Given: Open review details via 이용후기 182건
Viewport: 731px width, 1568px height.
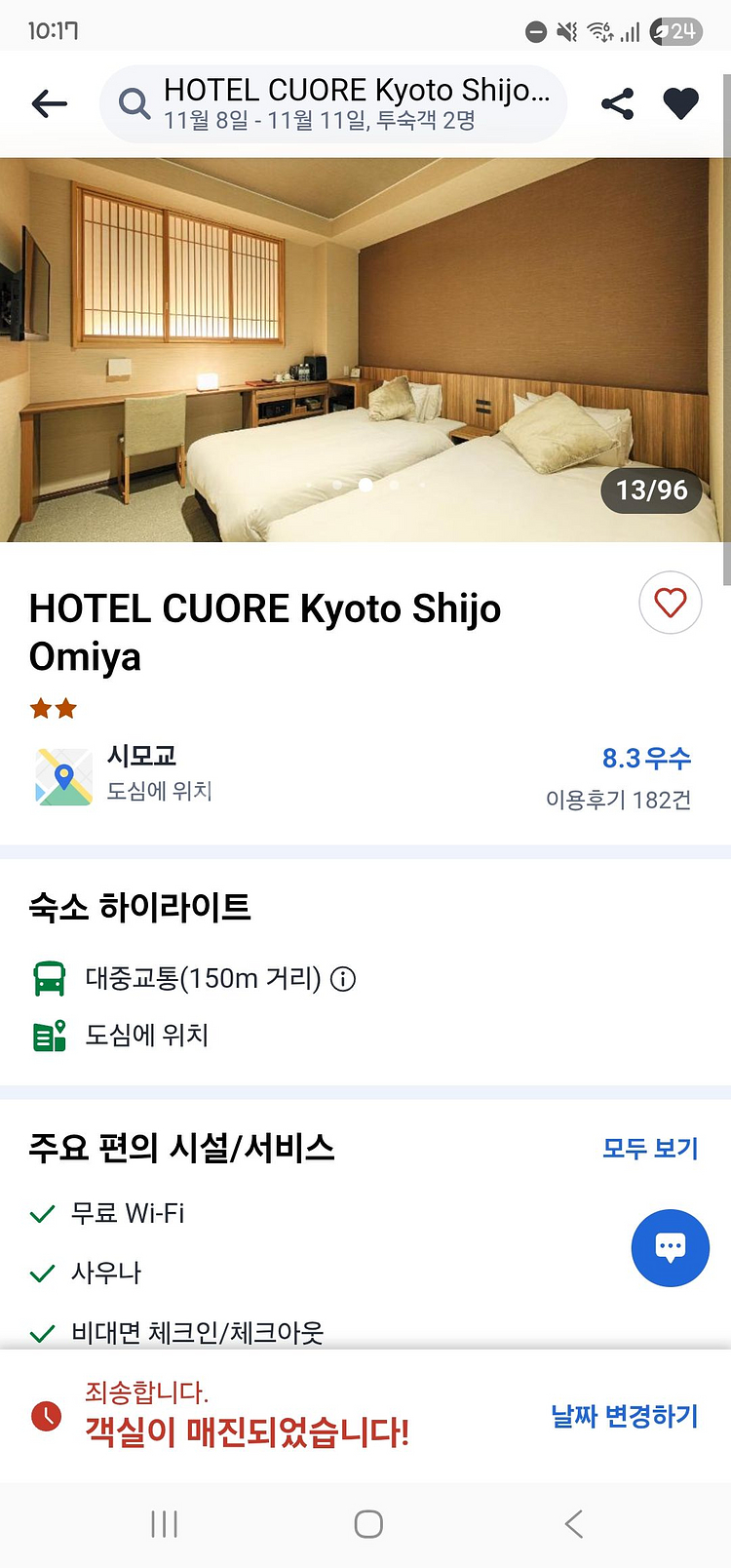Looking at the screenshot, I should click(621, 798).
